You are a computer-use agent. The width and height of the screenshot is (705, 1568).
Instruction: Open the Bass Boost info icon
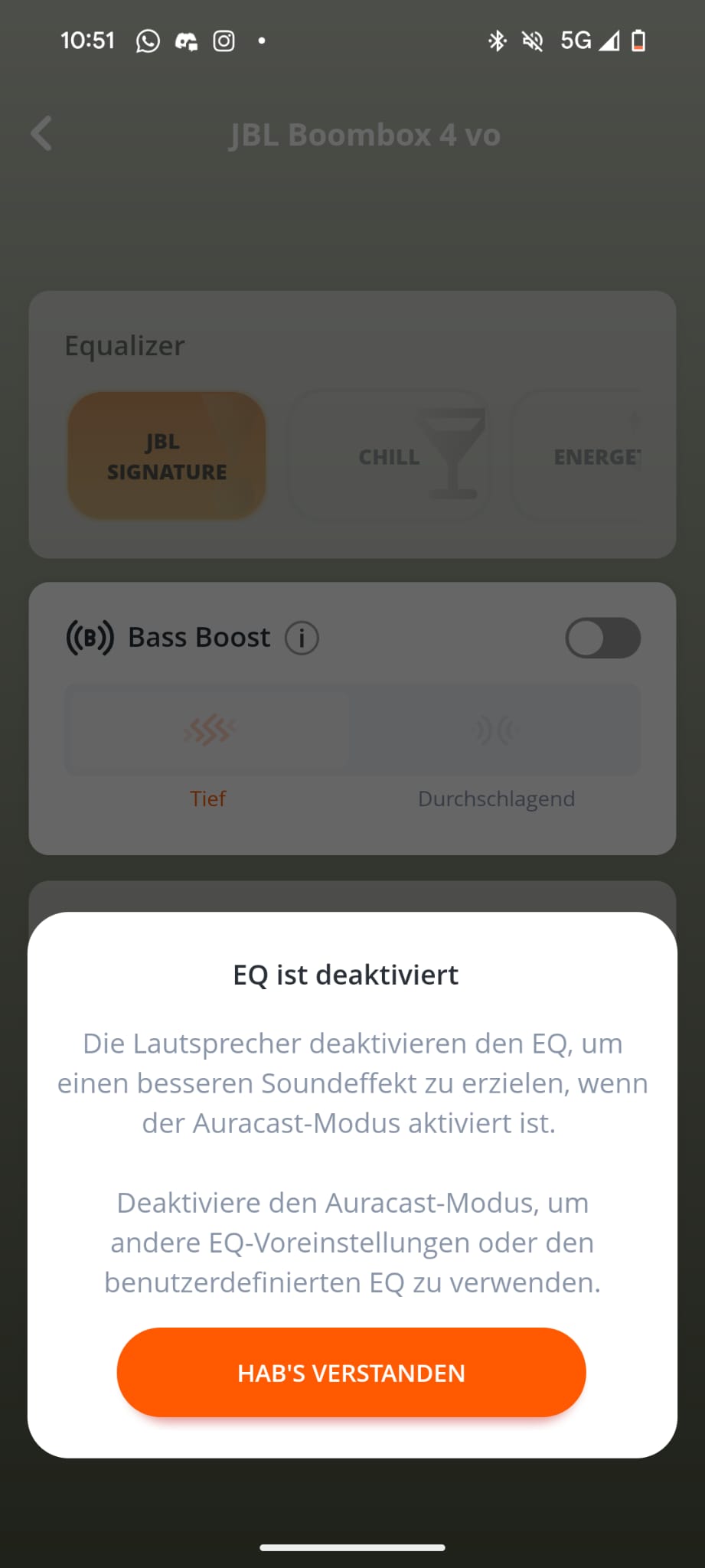click(x=302, y=638)
